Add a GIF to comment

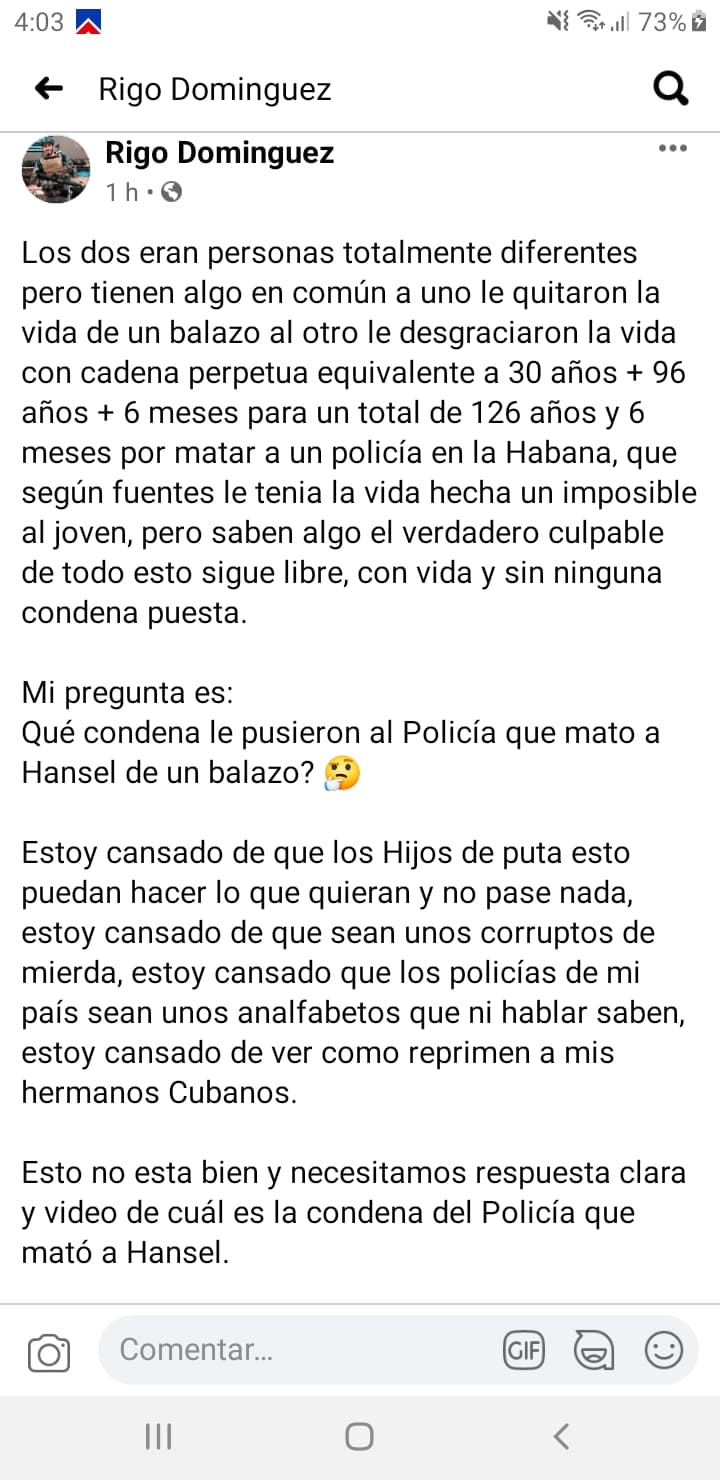coord(524,1351)
